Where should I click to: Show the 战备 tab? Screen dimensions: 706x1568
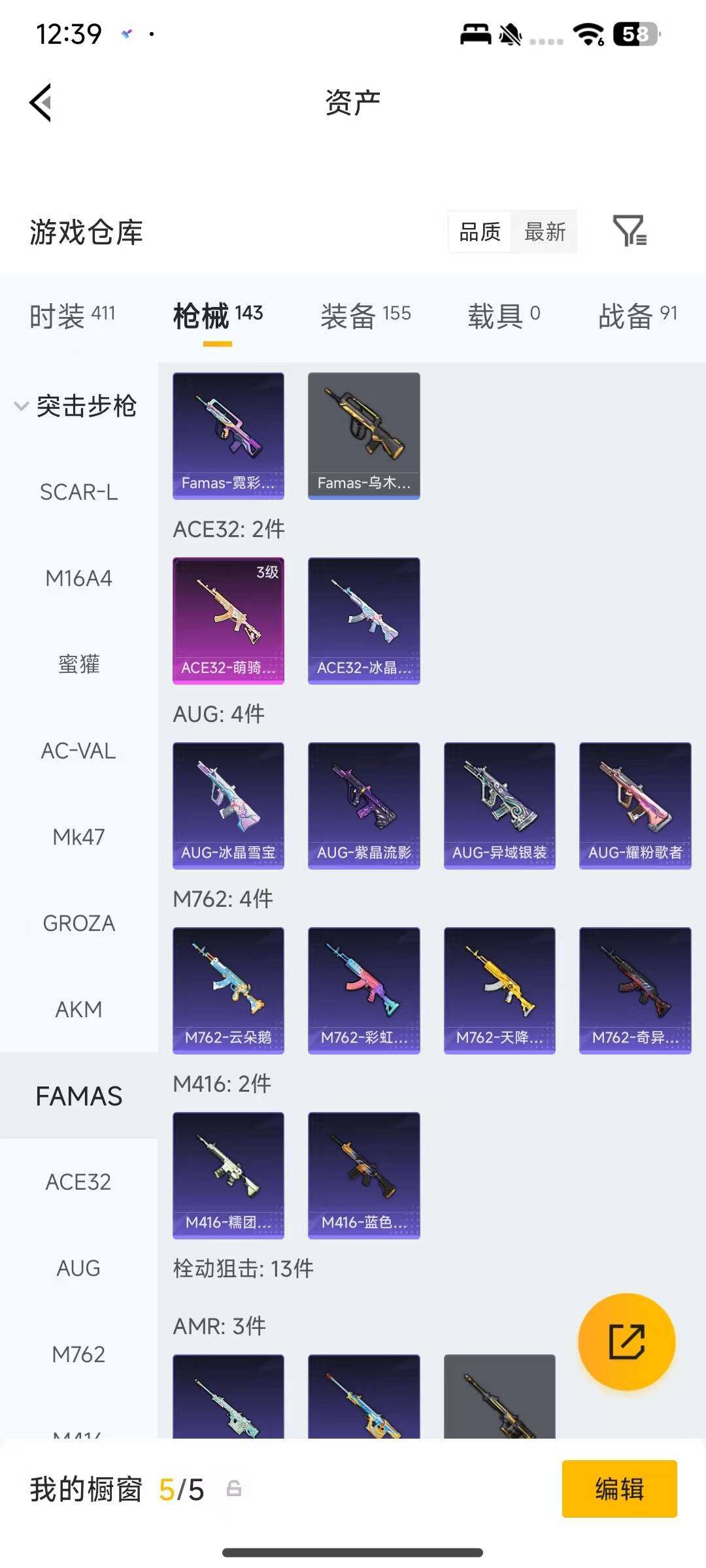point(637,316)
